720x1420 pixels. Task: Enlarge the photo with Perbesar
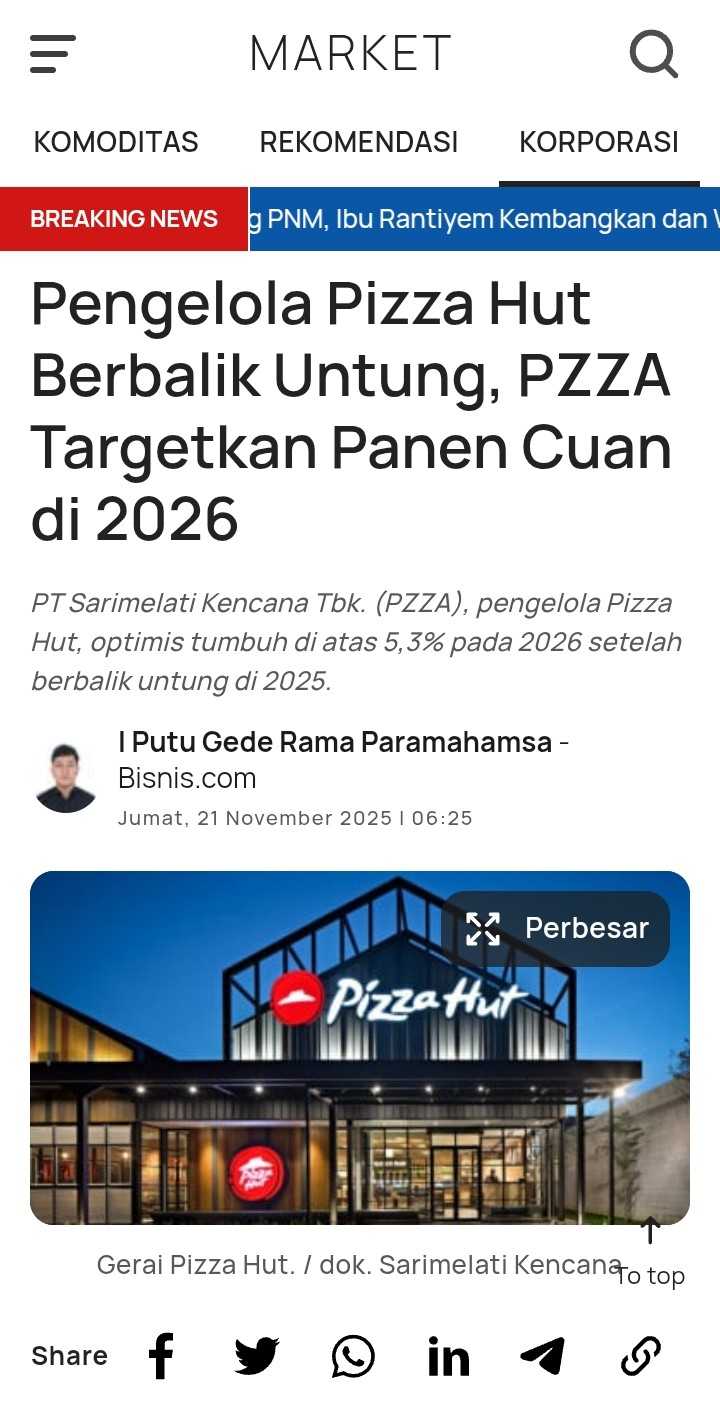pyautogui.click(x=556, y=929)
